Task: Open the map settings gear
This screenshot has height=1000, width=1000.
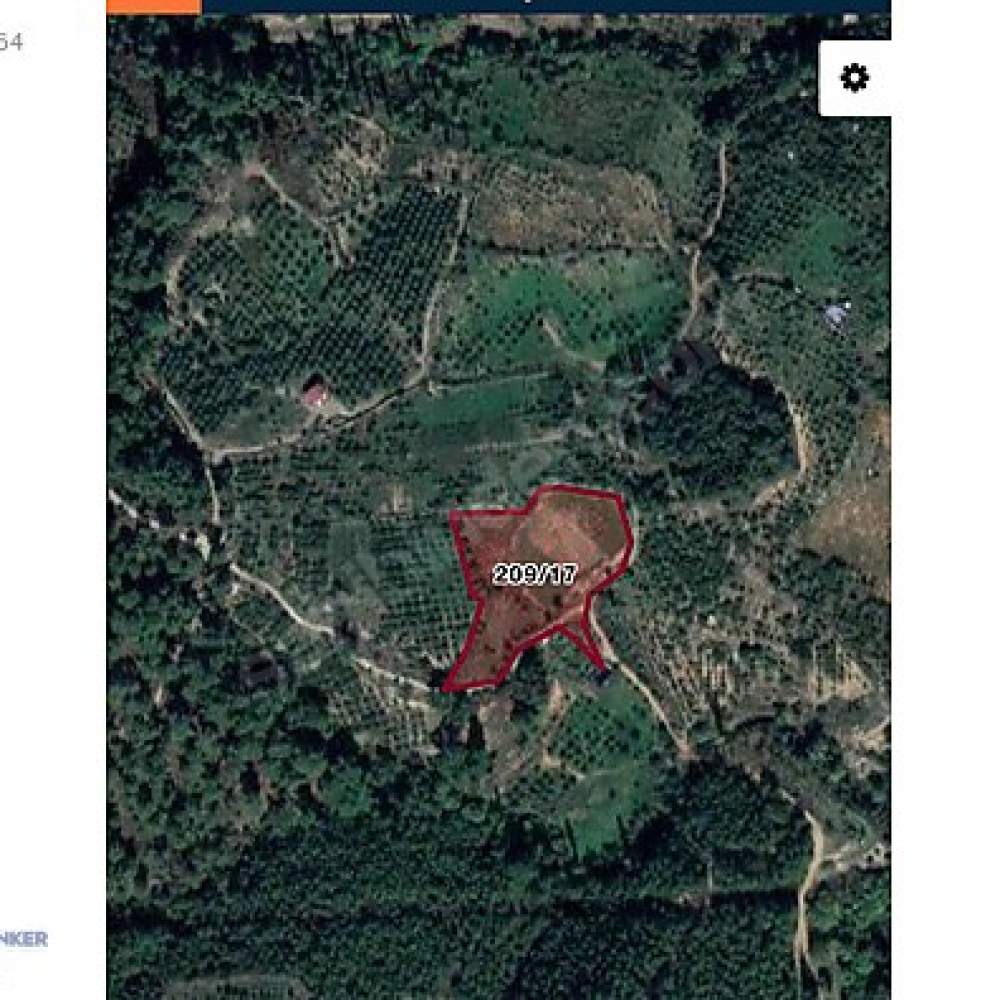Action: coord(854,78)
